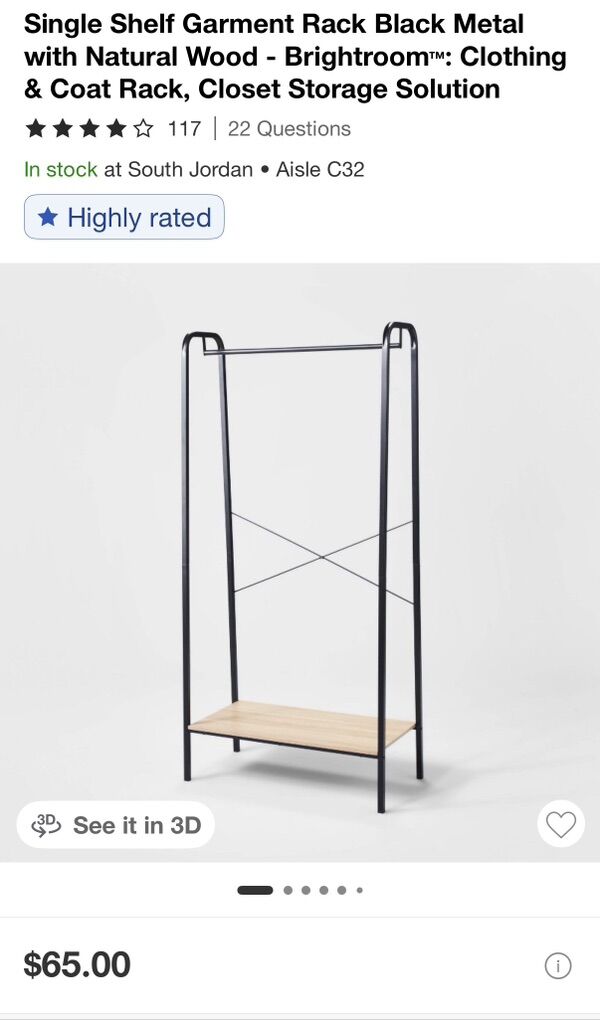Add garment rack to favorites heart
Image resolution: width=600 pixels, height=1020 pixels.
[561, 825]
